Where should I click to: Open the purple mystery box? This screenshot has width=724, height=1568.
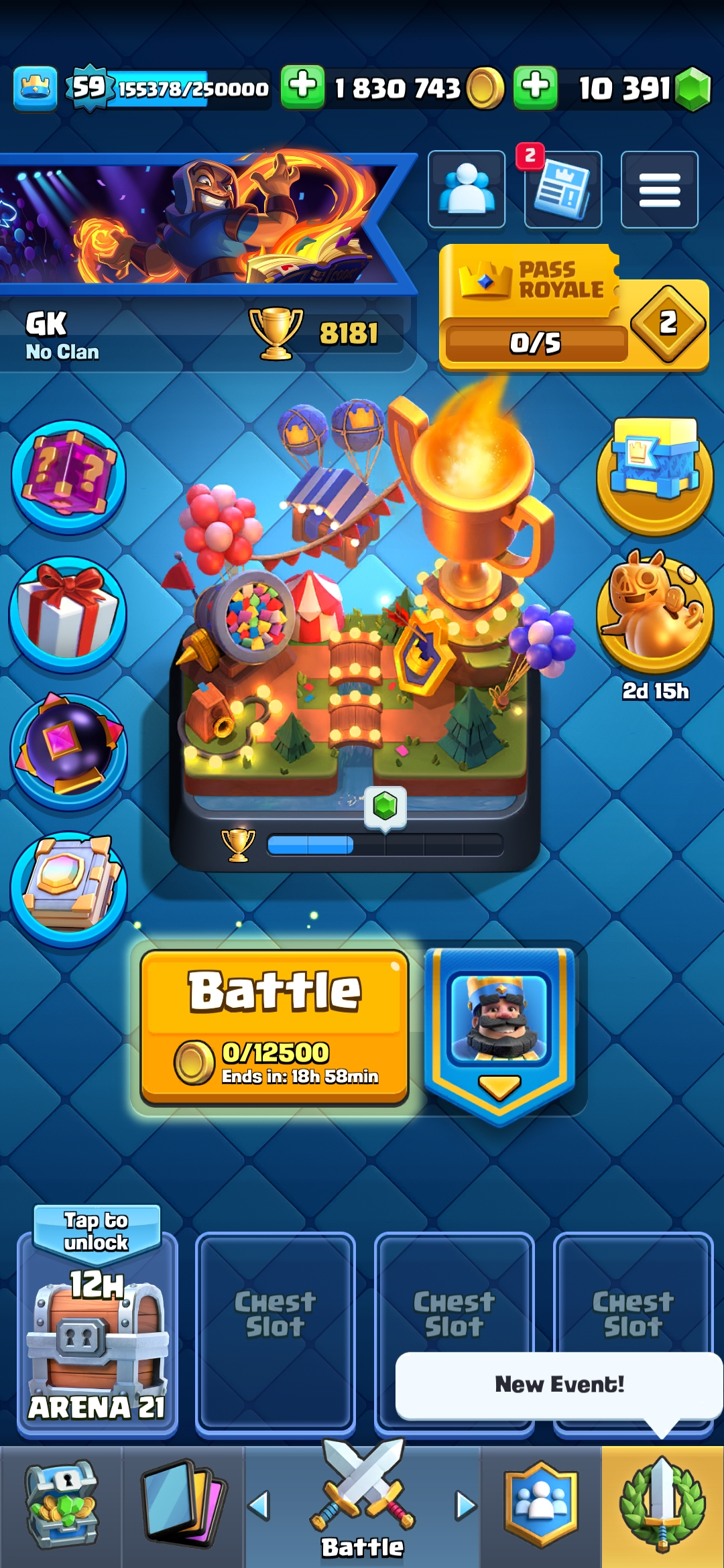pyautogui.click(x=69, y=476)
